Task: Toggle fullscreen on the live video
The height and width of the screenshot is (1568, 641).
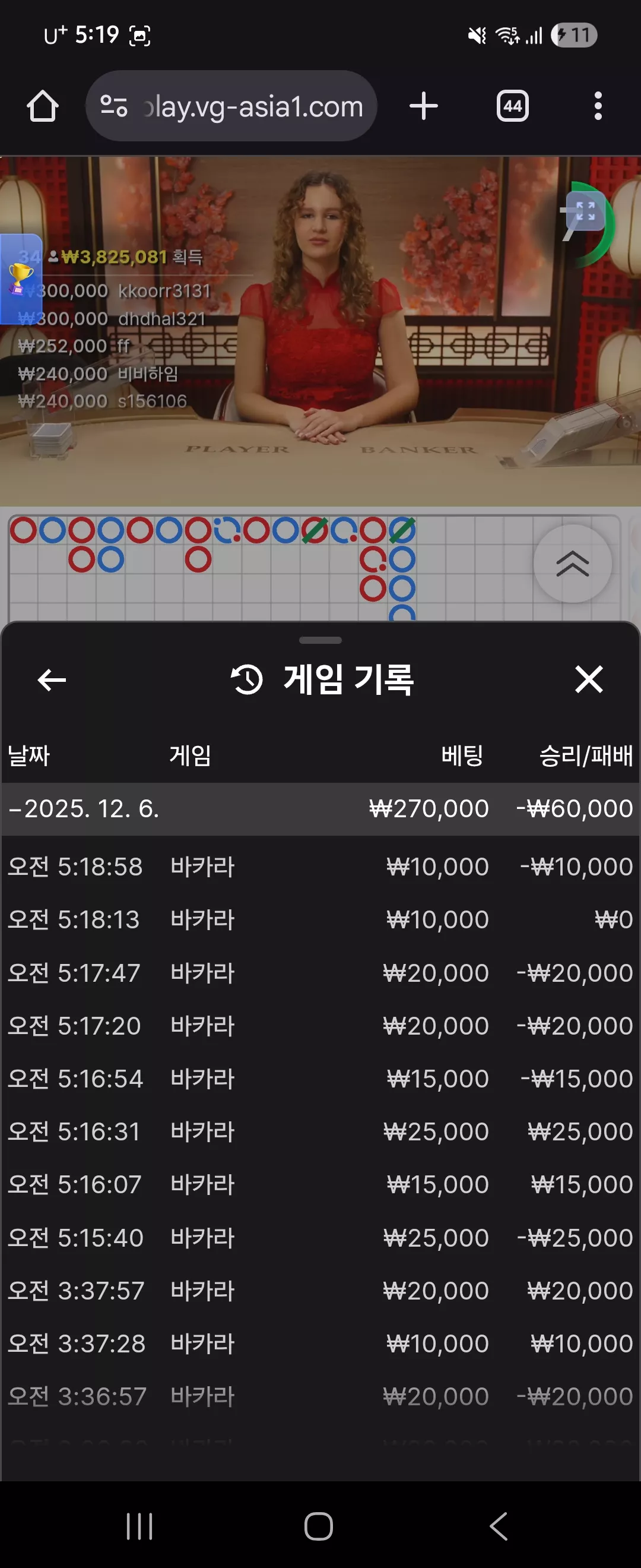Action: tap(586, 211)
